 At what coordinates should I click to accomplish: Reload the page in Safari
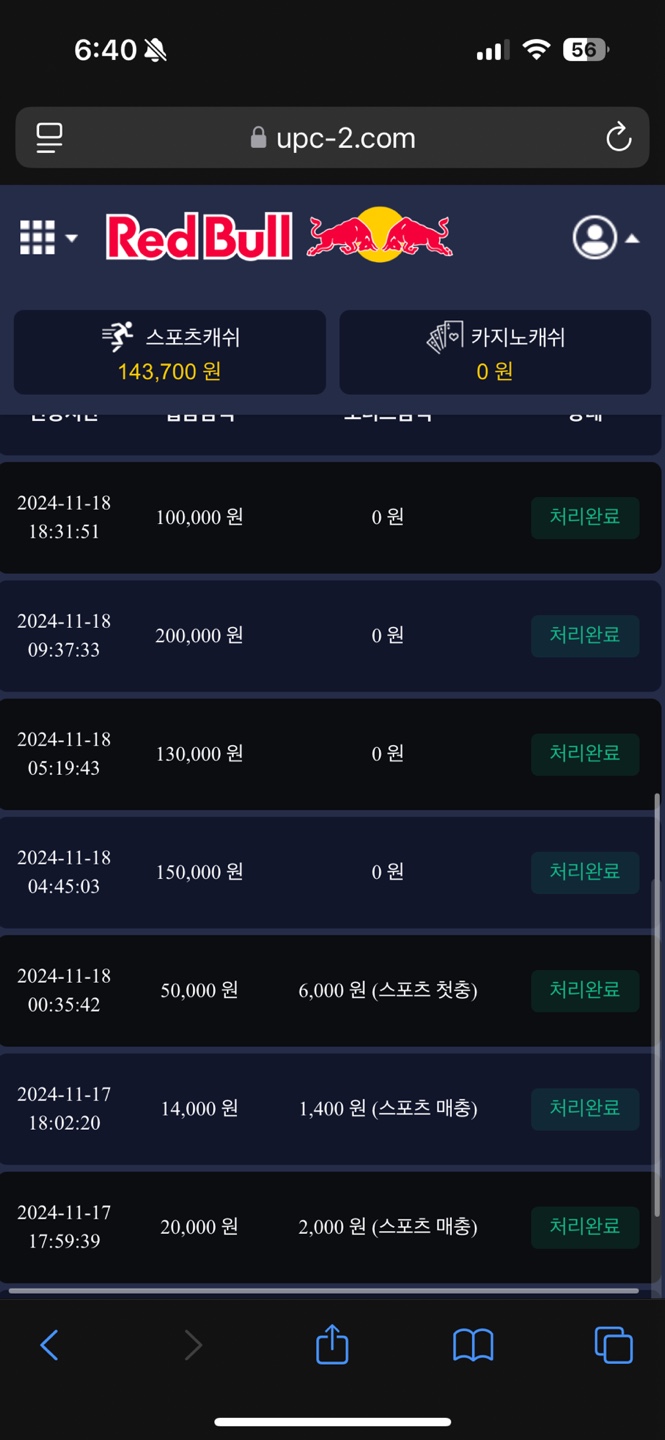(x=618, y=138)
